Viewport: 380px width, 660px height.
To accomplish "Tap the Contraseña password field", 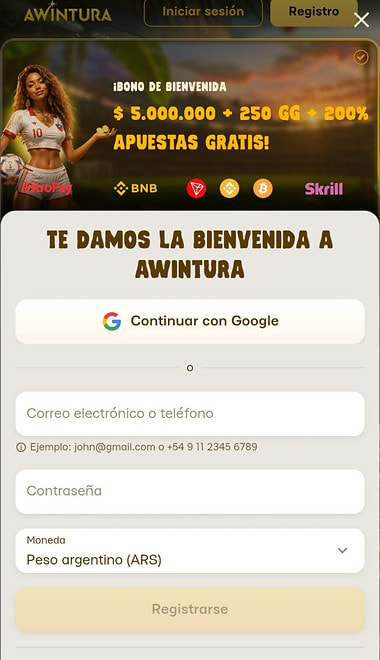I will point(190,491).
